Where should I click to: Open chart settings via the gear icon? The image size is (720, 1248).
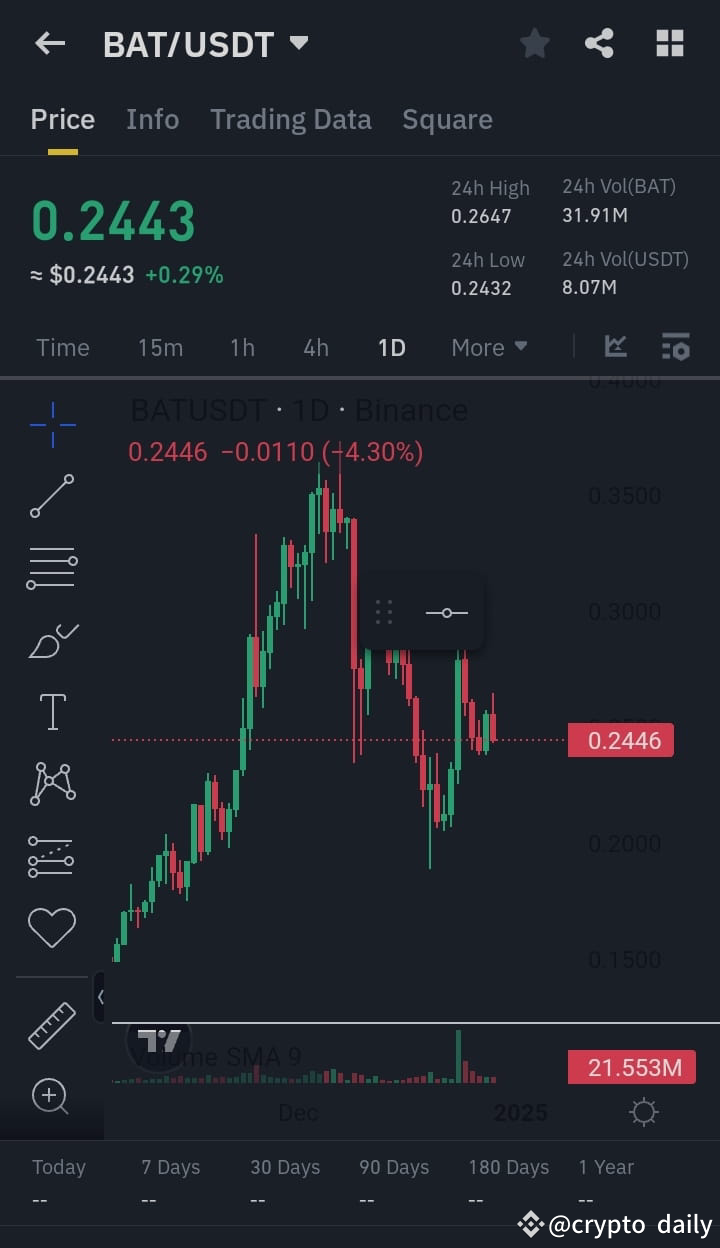(x=643, y=1111)
